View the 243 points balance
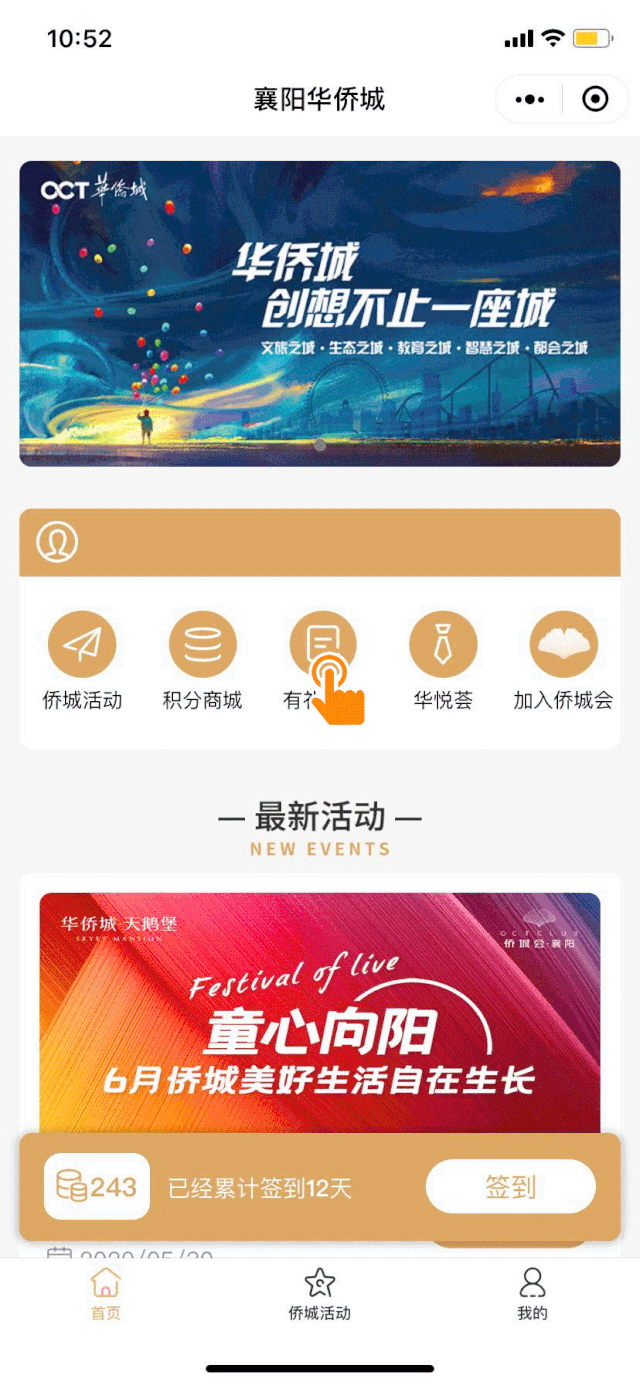Viewport: 640px width, 1385px height. pyautogui.click(x=97, y=1187)
